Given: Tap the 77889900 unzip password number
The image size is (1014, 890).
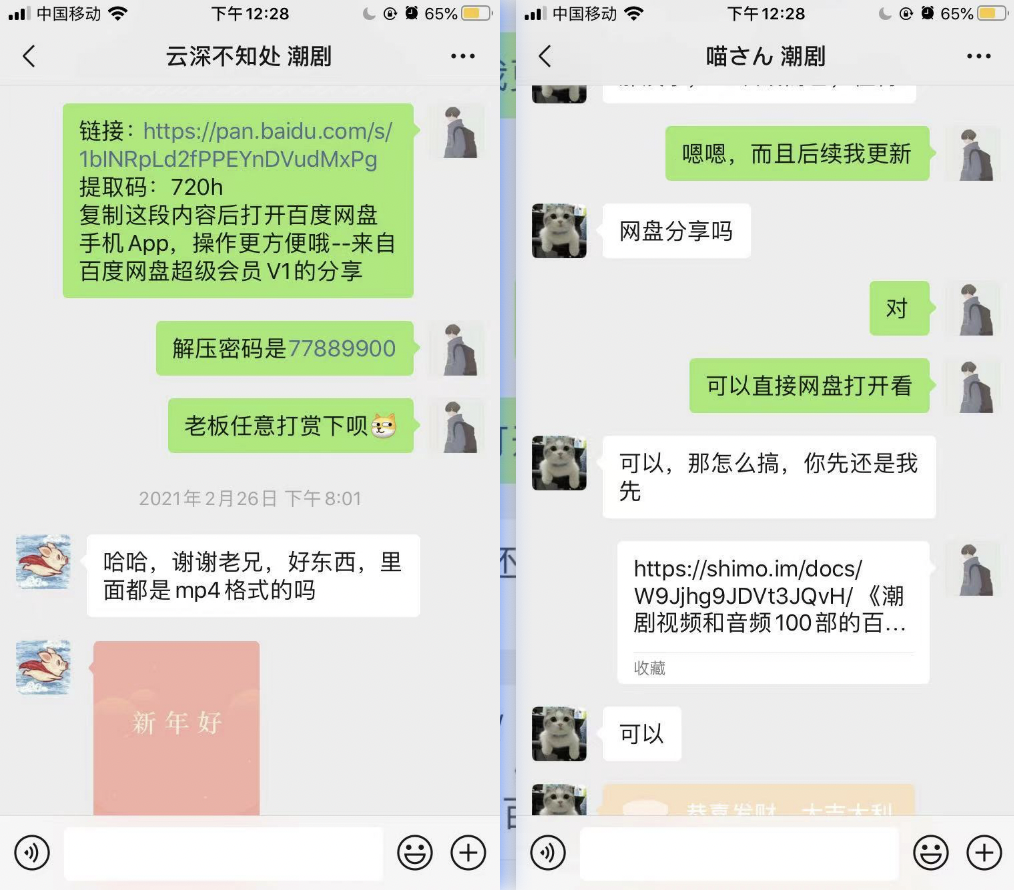Looking at the screenshot, I should 342,348.
